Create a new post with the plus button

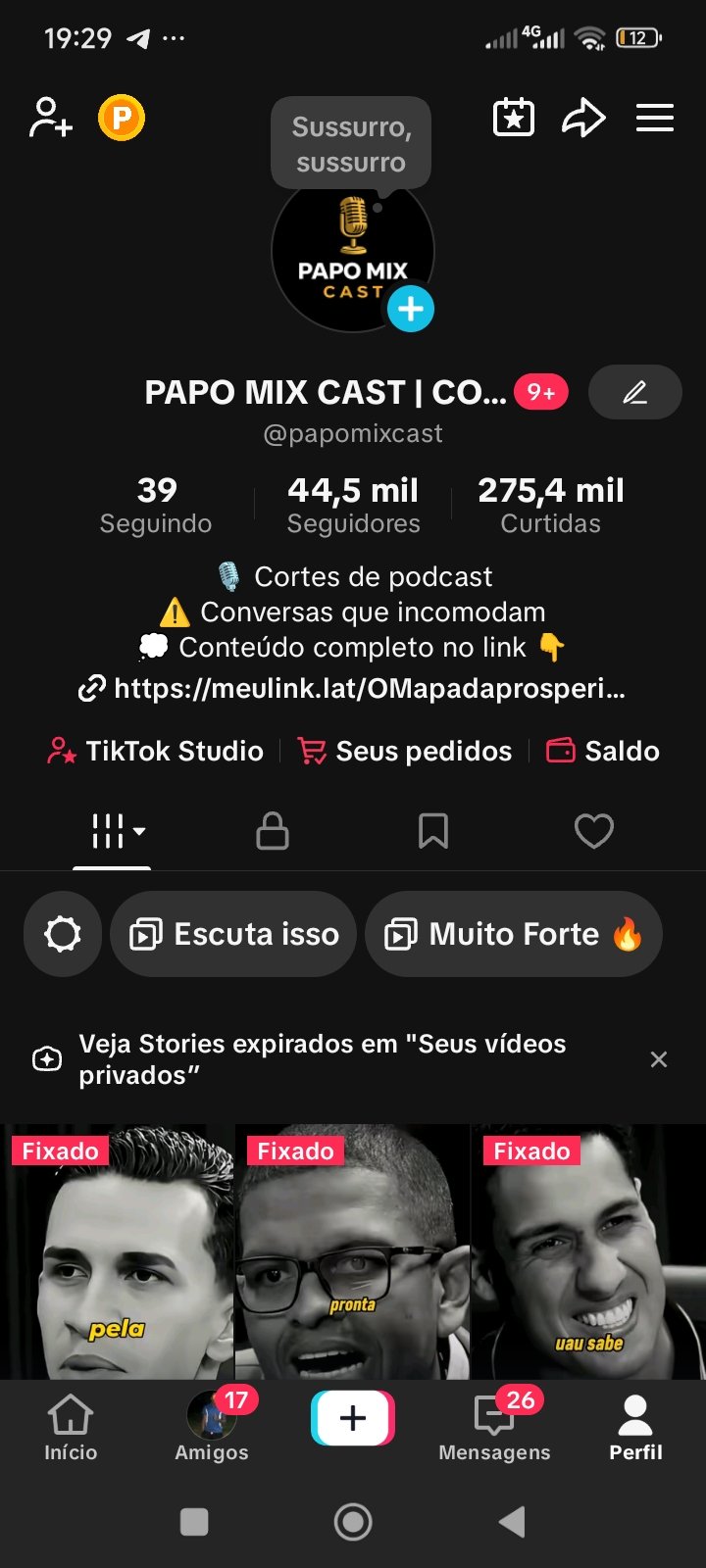pos(353,1418)
